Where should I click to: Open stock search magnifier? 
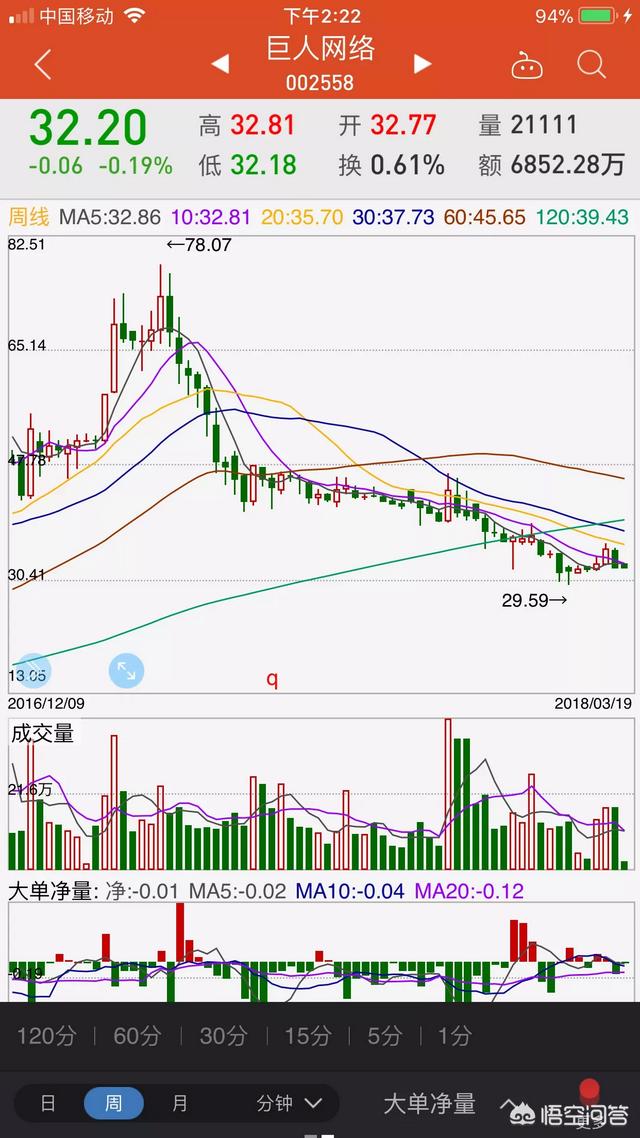(592, 65)
